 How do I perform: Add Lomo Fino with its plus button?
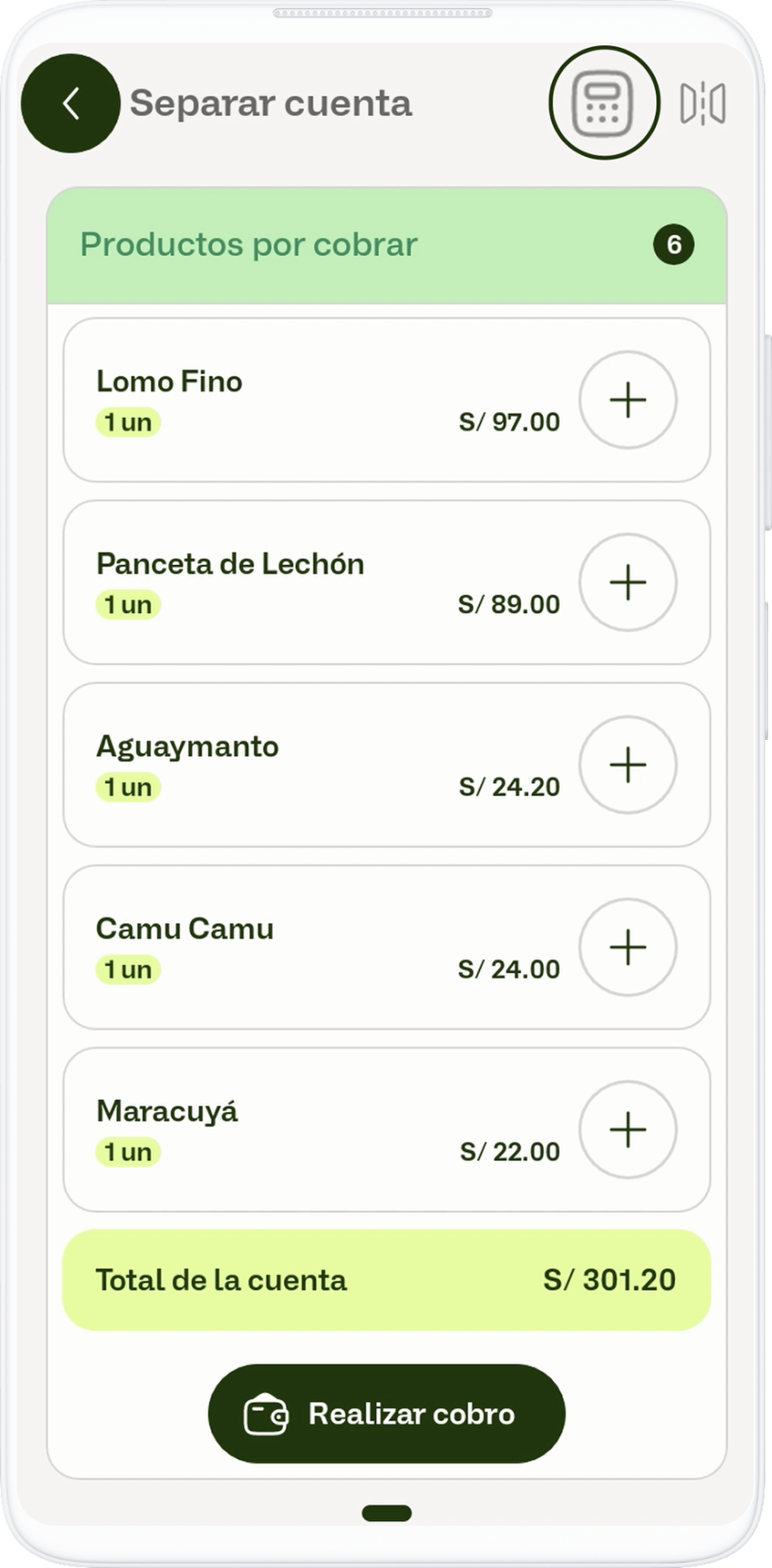point(627,400)
